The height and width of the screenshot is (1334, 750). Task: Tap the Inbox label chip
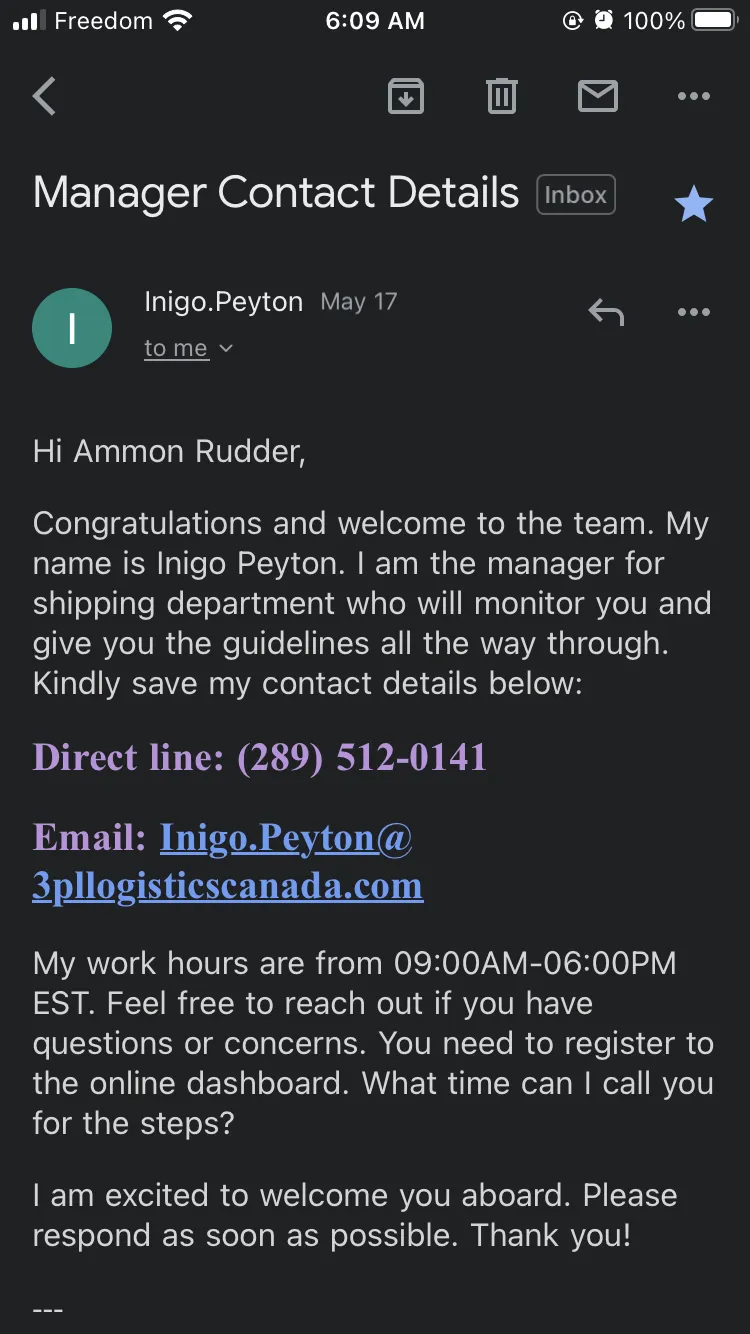576,195
